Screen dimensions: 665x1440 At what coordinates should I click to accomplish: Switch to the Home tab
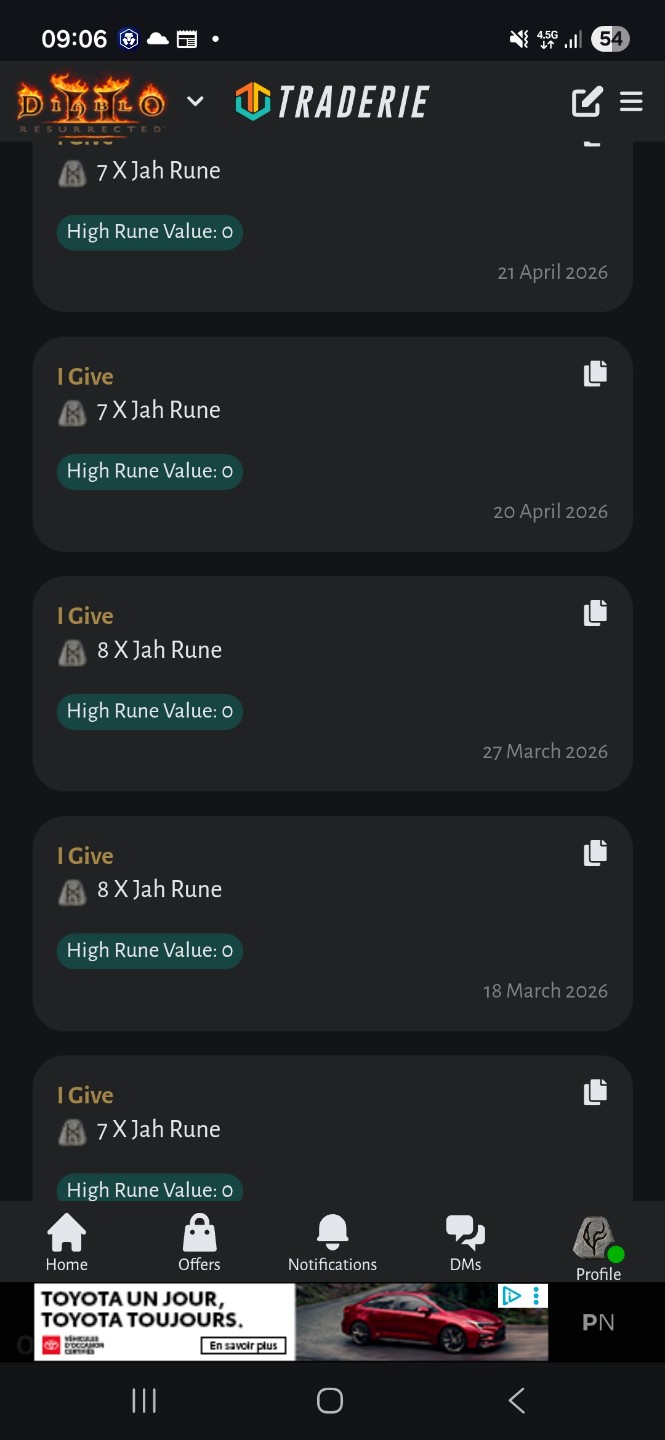[67, 1243]
